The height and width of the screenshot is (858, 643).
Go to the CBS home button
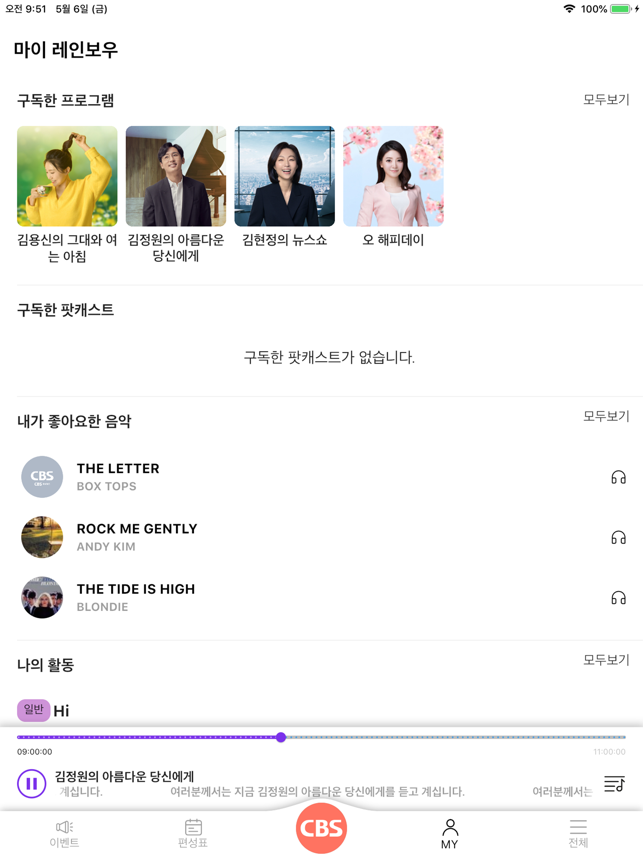click(321, 829)
